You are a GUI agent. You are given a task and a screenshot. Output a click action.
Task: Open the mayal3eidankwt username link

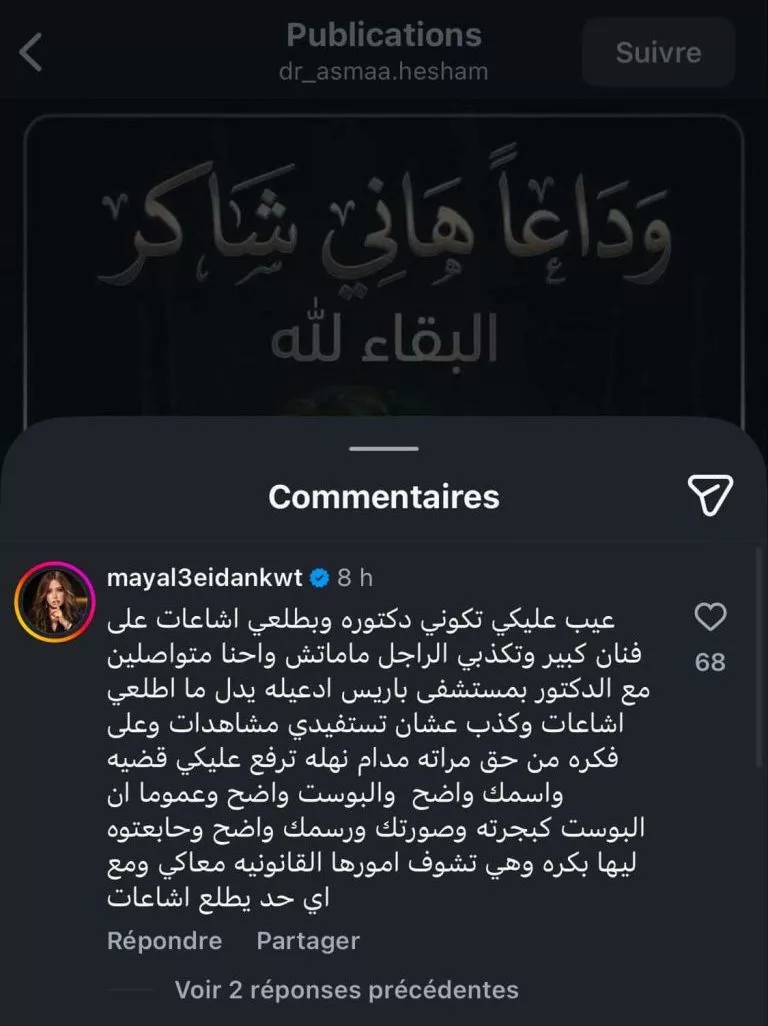coord(205,577)
